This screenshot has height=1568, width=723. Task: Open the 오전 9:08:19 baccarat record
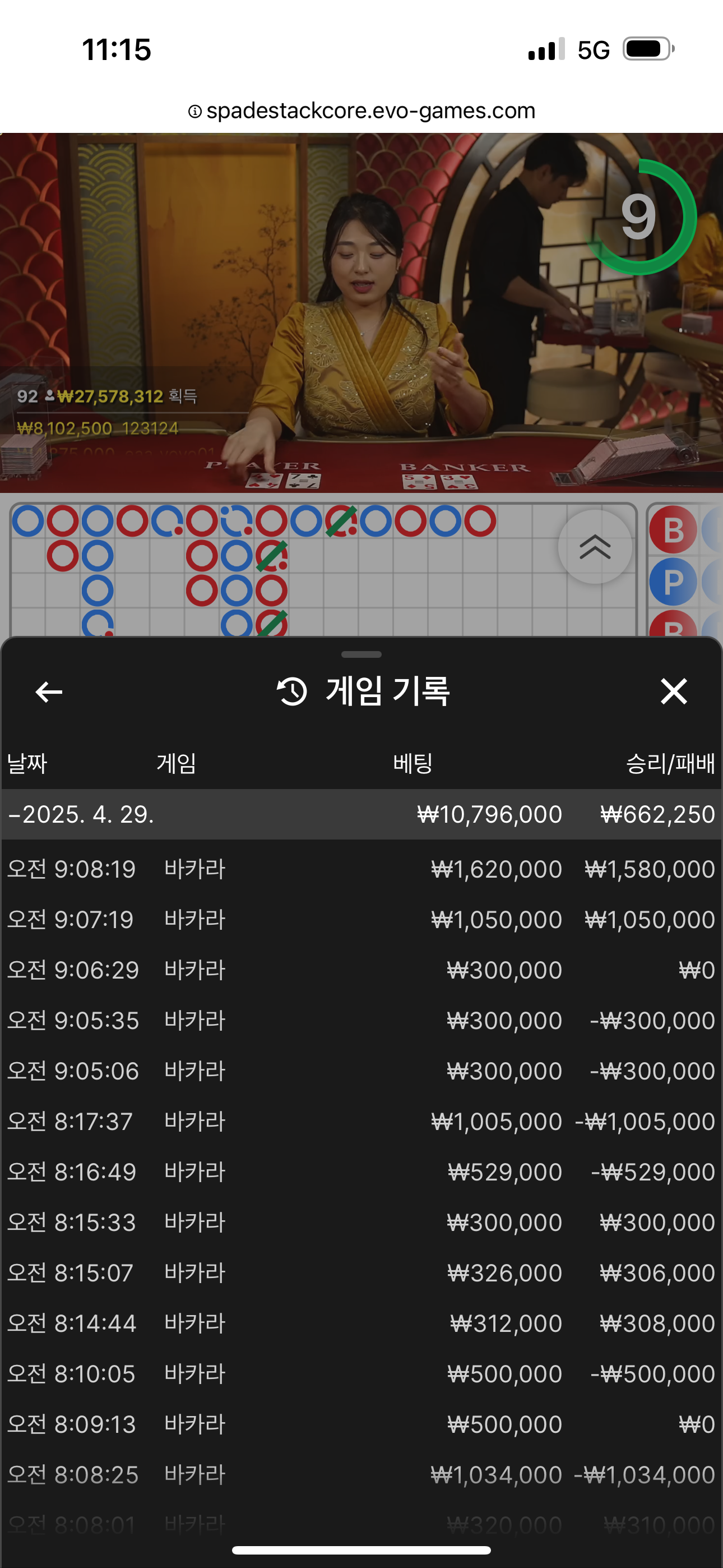click(x=361, y=869)
